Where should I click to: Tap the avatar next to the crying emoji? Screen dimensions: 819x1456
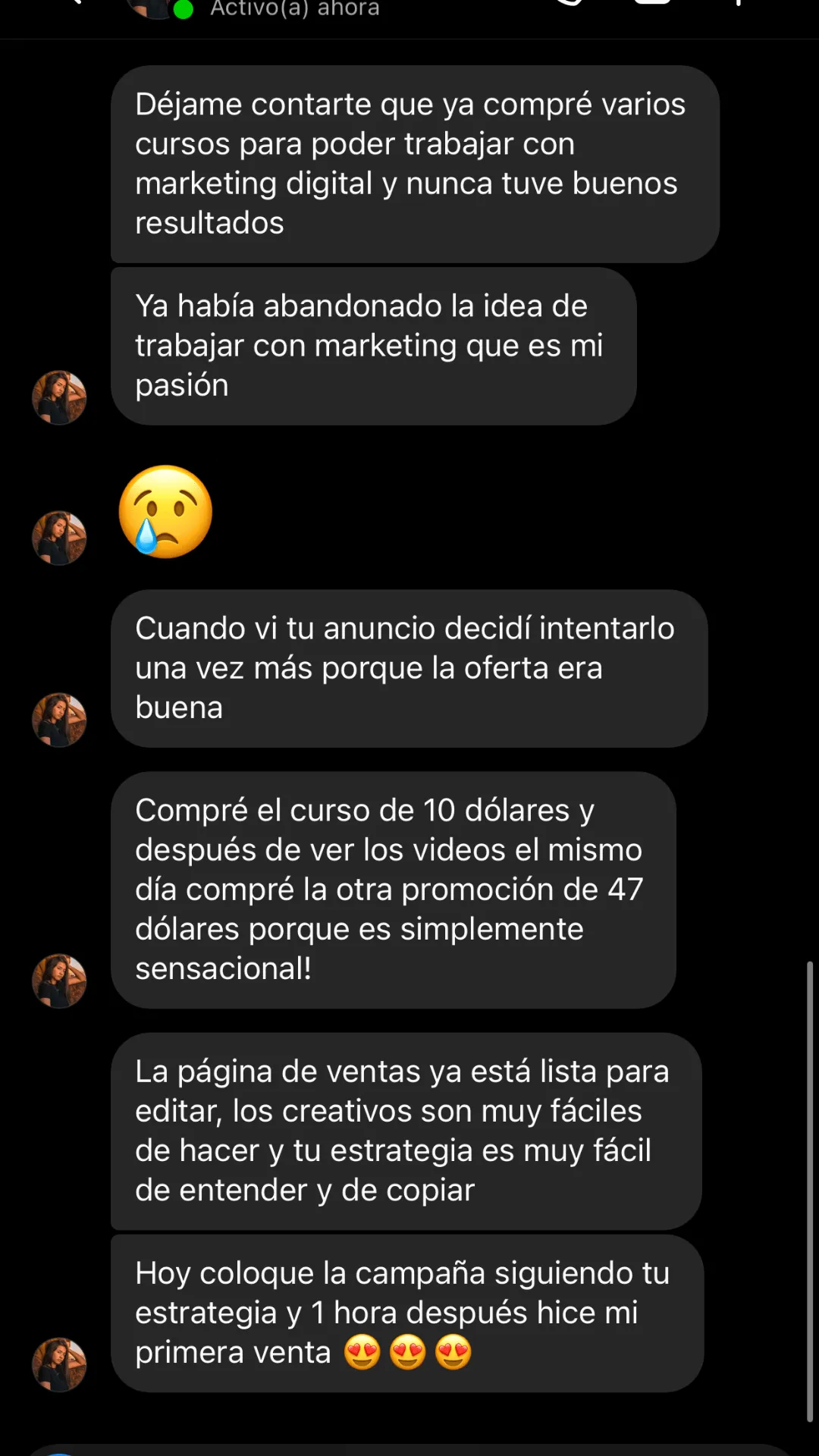coord(59,538)
